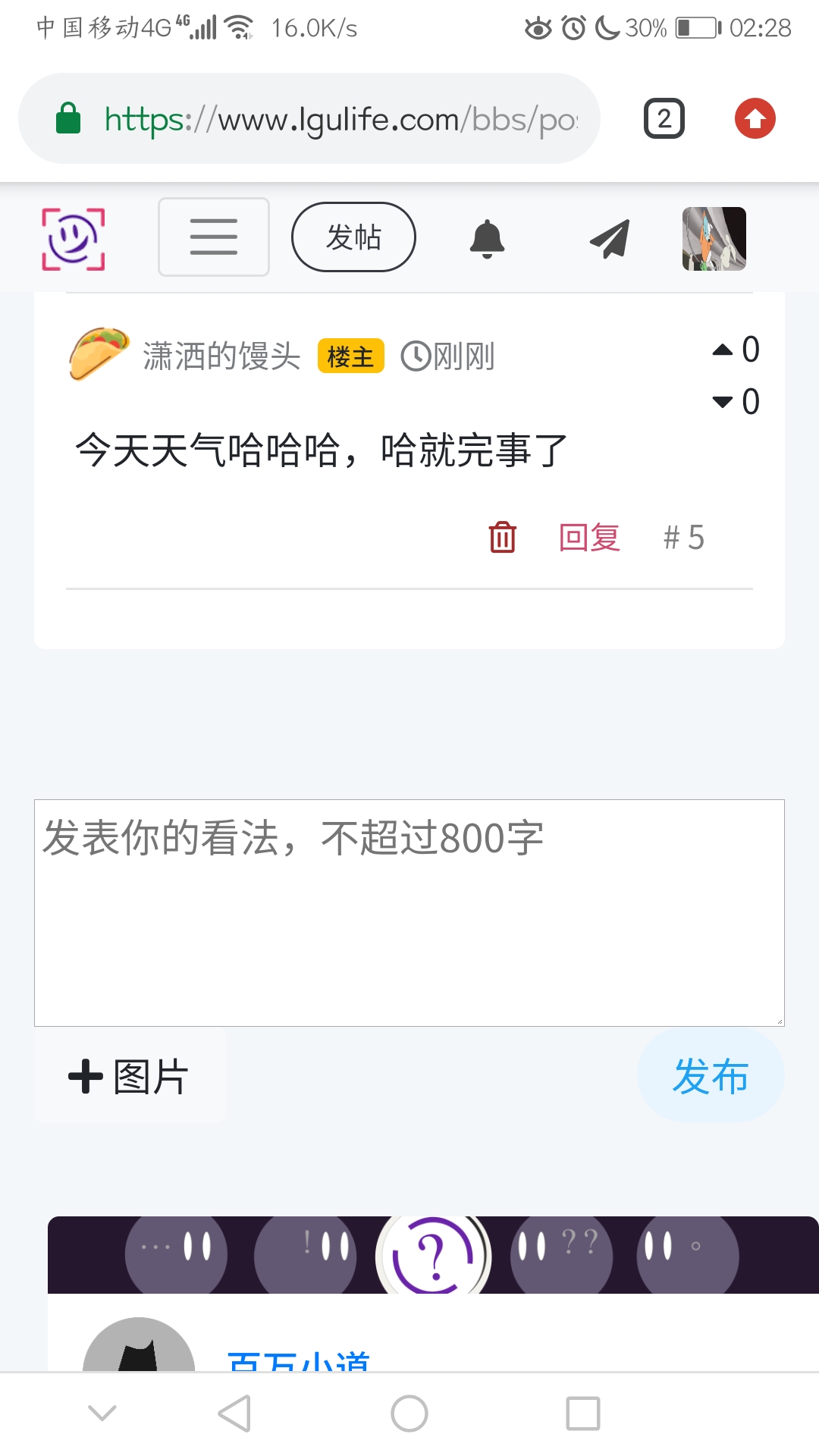Go to site home via smiley logo
The width and height of the screenshot is (819, 1456).
(73, 239)
